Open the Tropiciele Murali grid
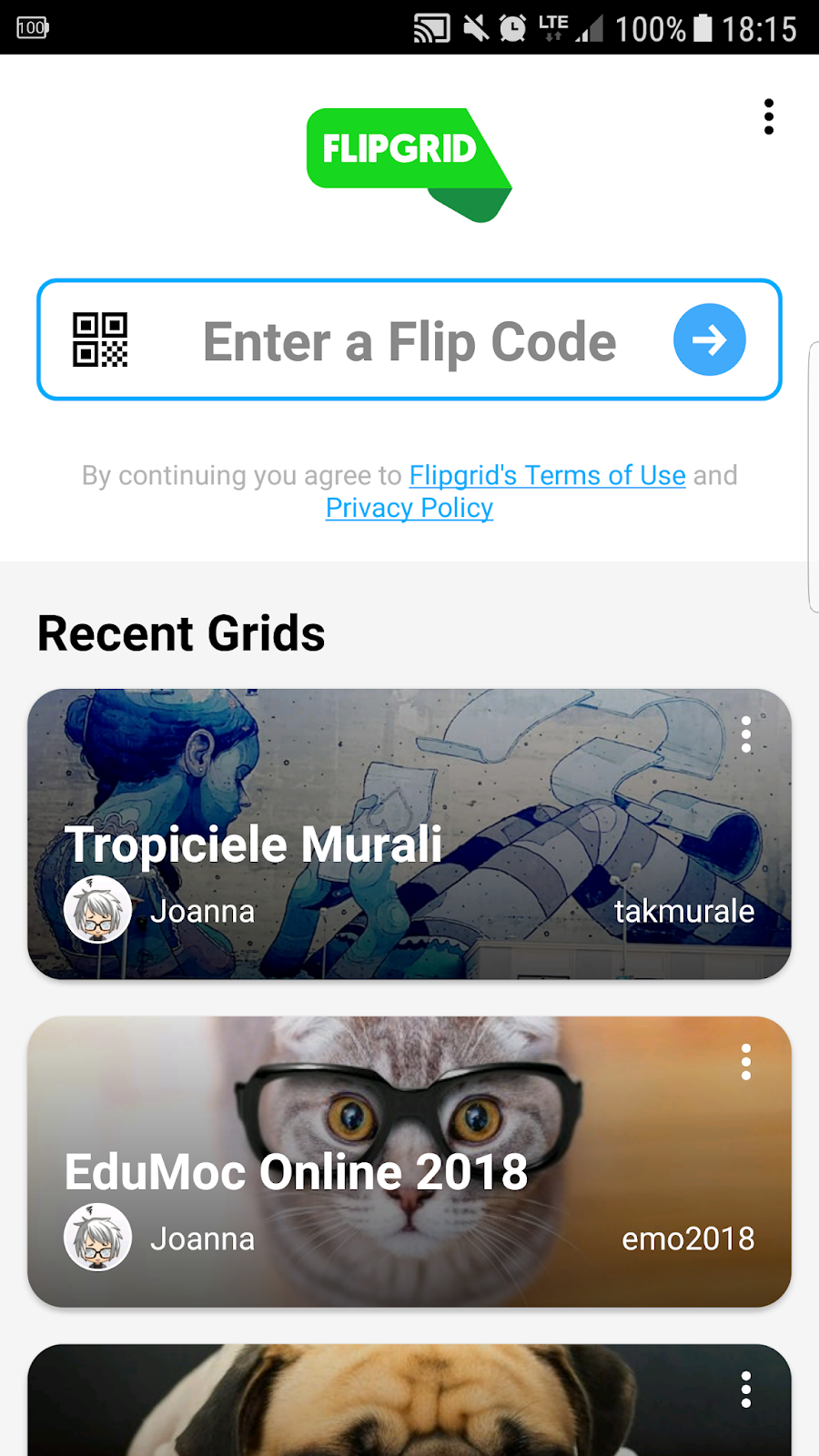The width and height of the screenshot is (819, 1456). coord(409,846)
